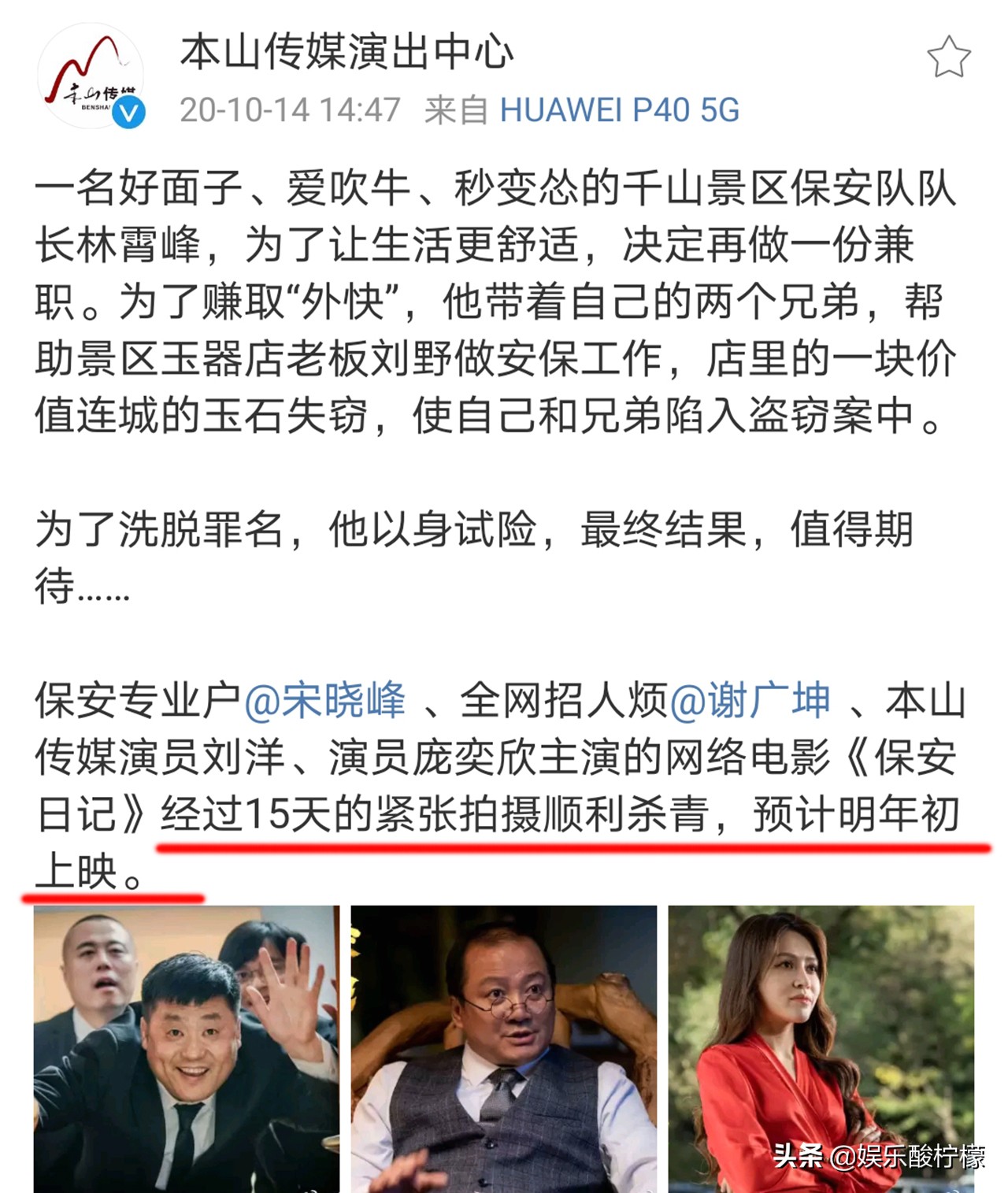
Task: Tap the 本山传媒演出中心 account name
Action: tap(346, 52)
